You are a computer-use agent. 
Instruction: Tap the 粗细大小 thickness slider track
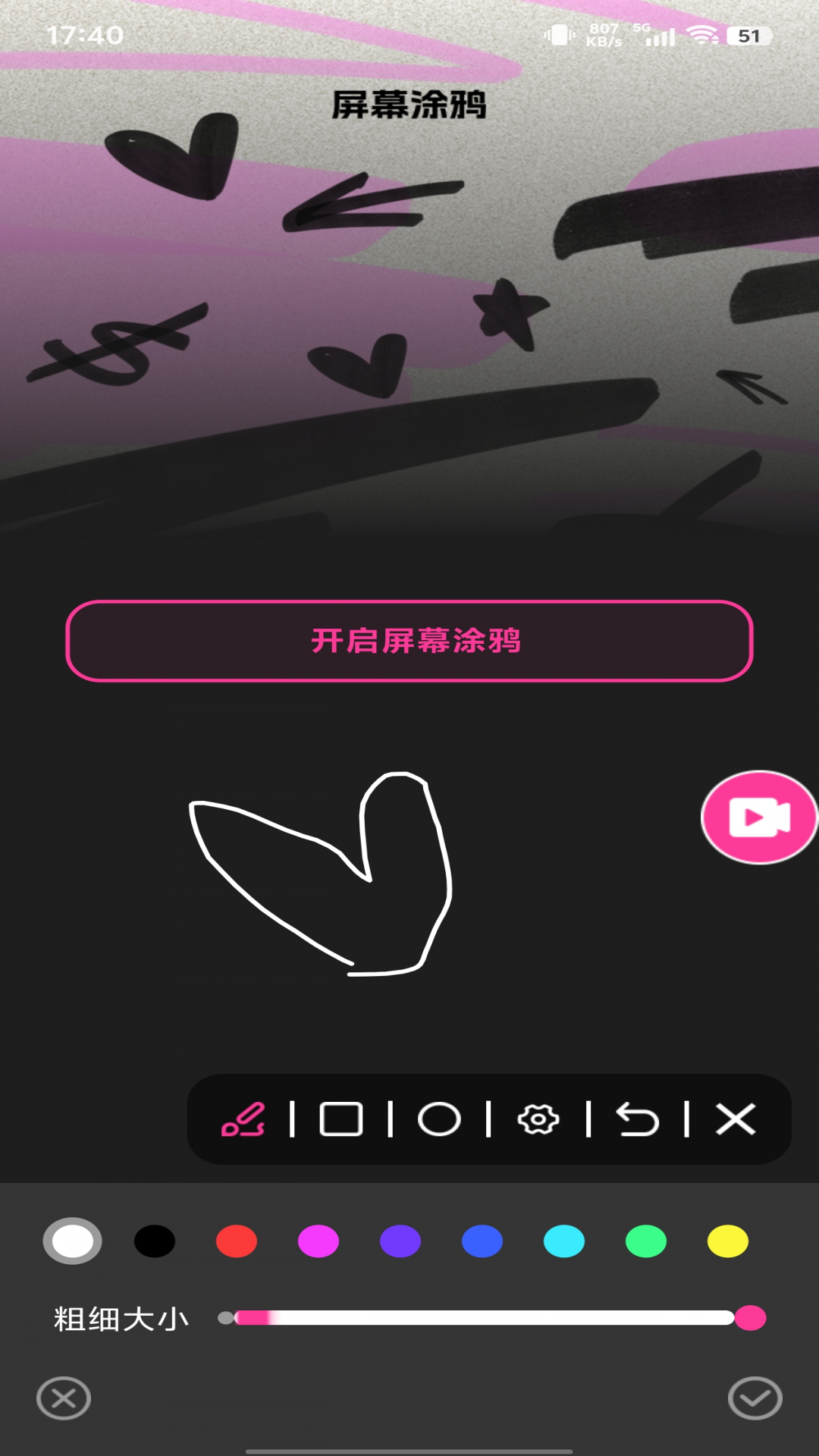click(x=485, y=1318)
